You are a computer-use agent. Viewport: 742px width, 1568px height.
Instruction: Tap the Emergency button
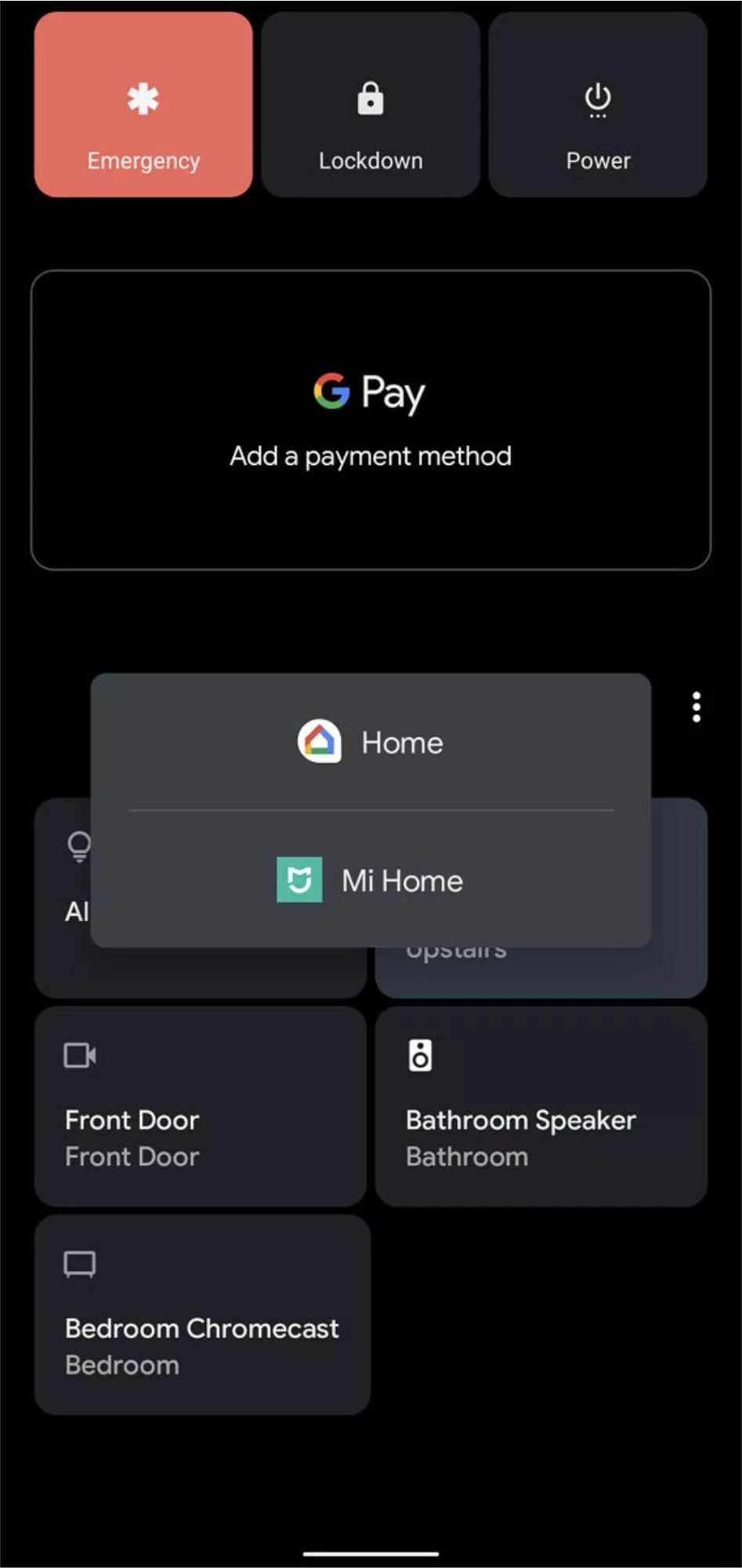(x=143, y=104)
